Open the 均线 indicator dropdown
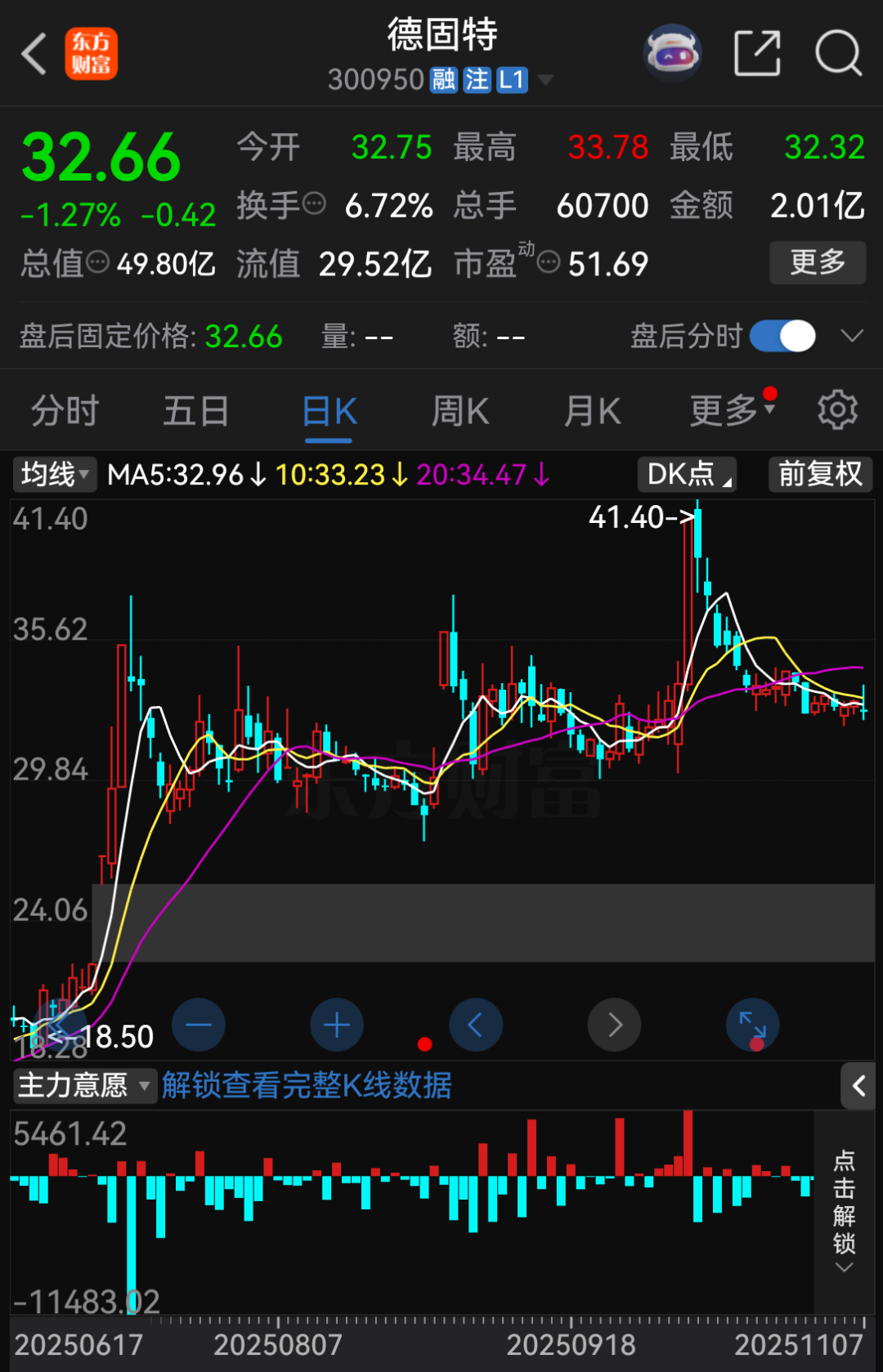This screenshot has height=1372, width=883. click(x=54, y=474)
